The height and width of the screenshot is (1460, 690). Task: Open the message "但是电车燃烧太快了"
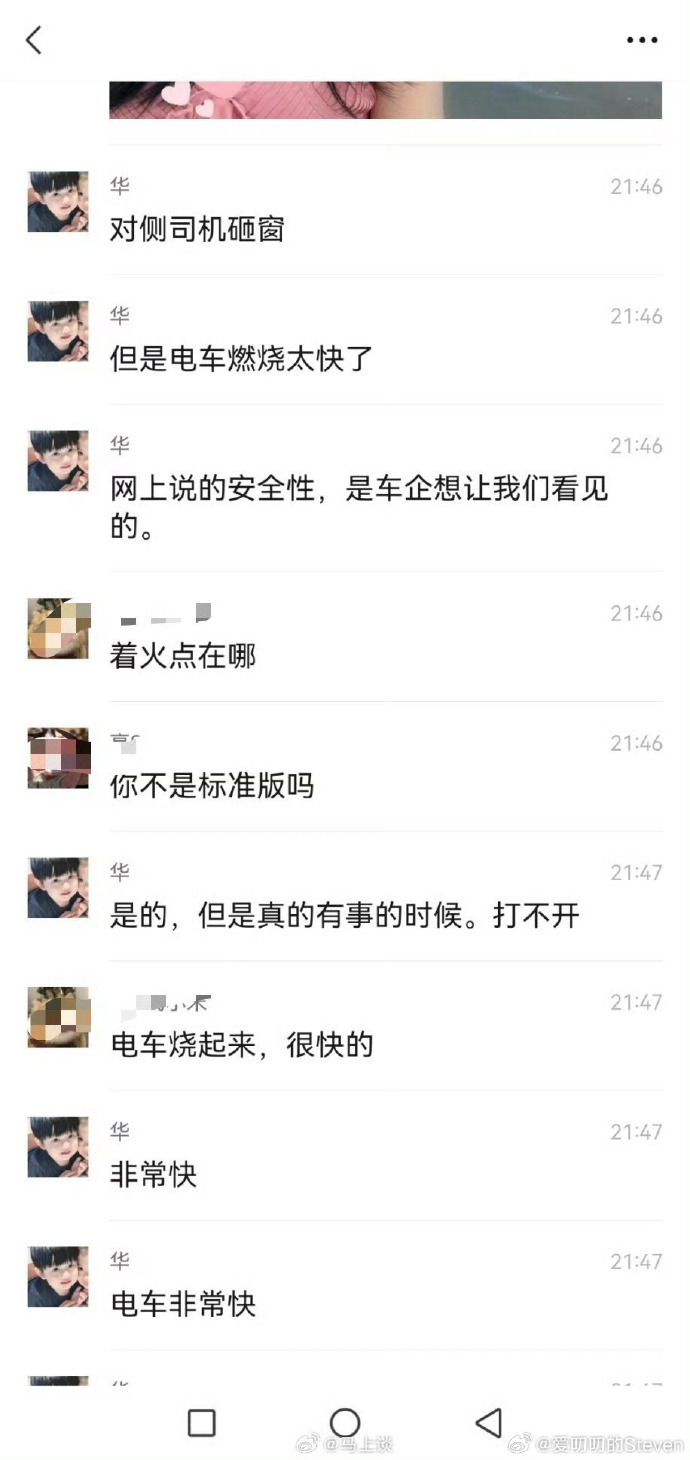[241, 359]
